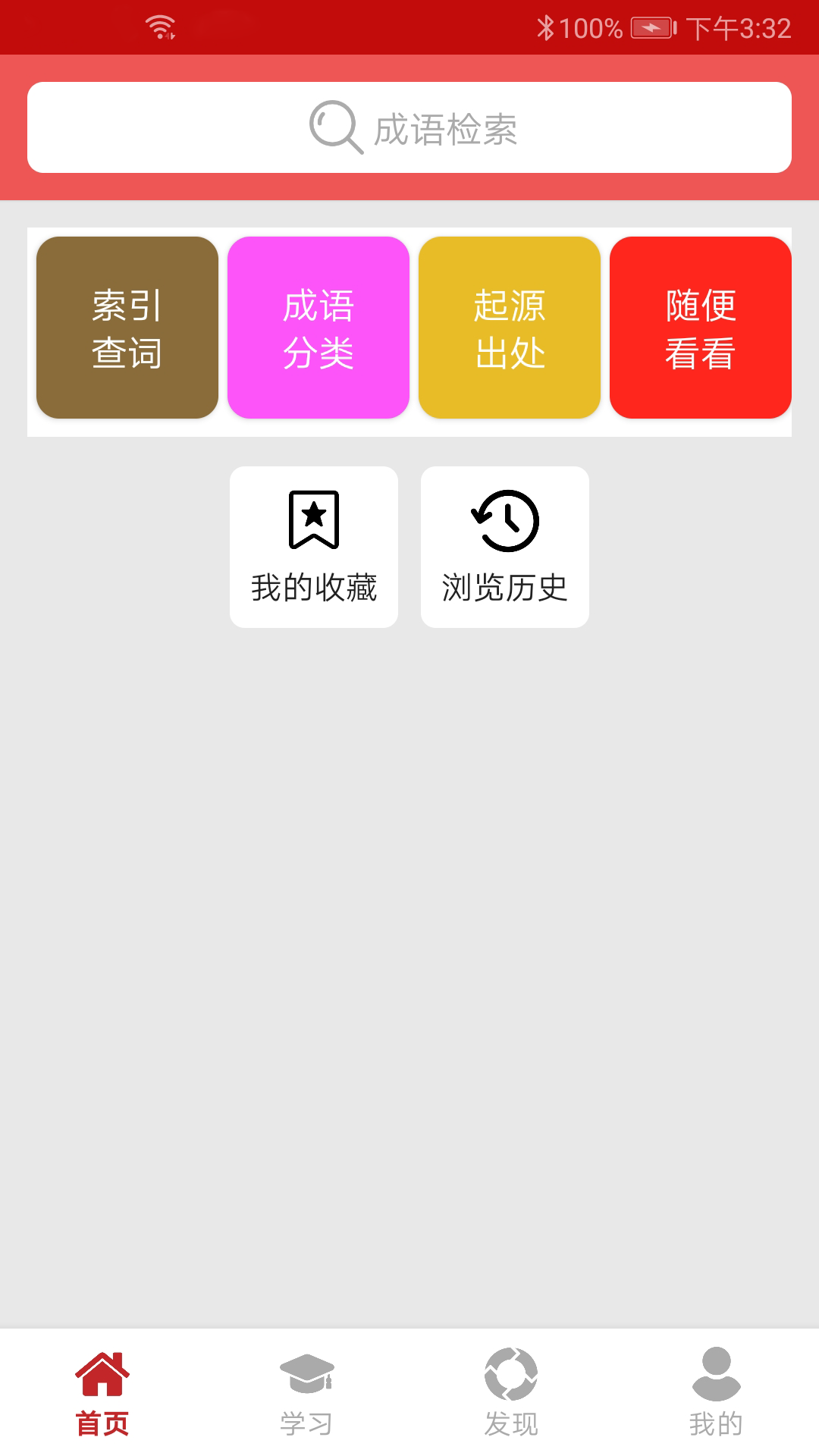Image resolution: width=819 pixels, height=1456 pixels.
Task: Open the 我的 profile tab
Action: pos(717,1392)
